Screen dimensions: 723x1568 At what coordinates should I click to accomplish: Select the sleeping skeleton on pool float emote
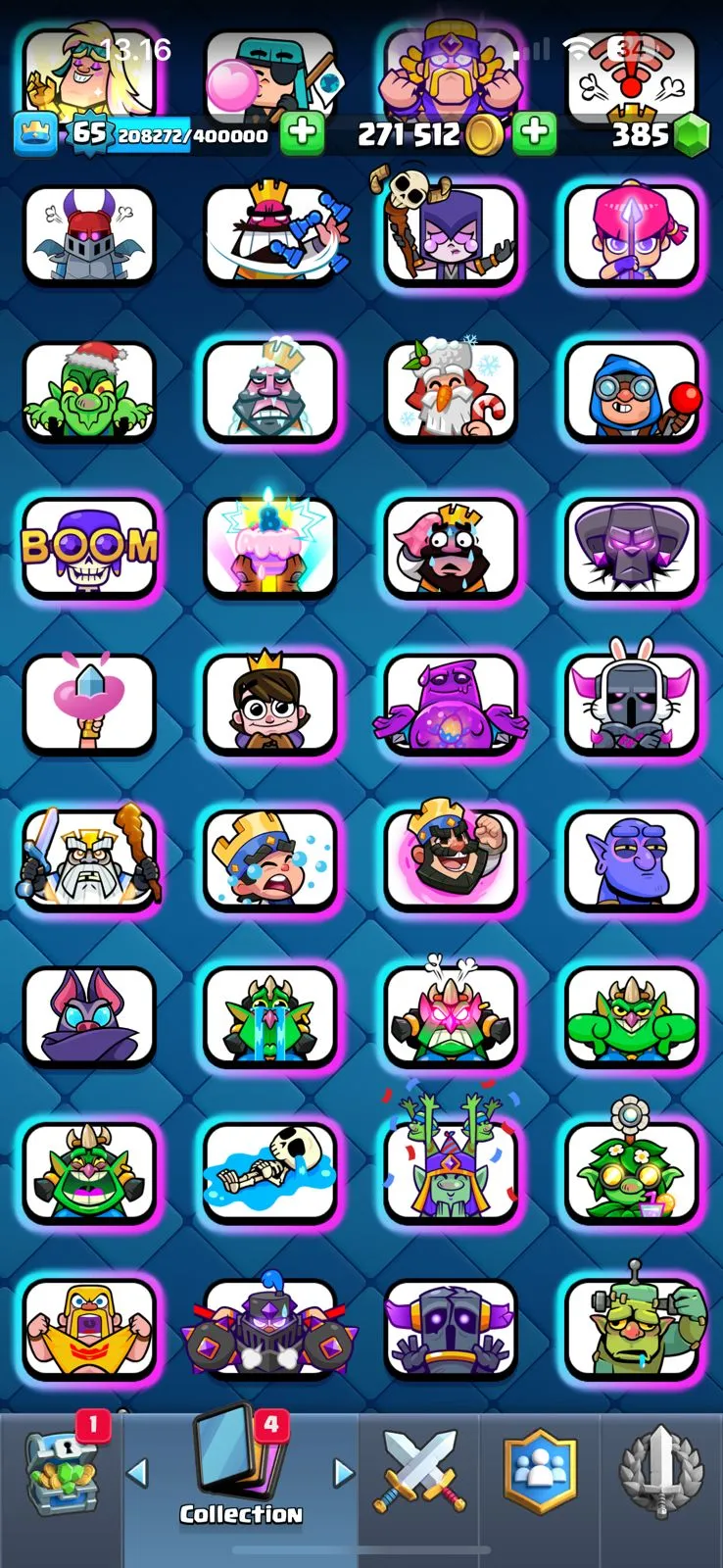point(269,1171)
